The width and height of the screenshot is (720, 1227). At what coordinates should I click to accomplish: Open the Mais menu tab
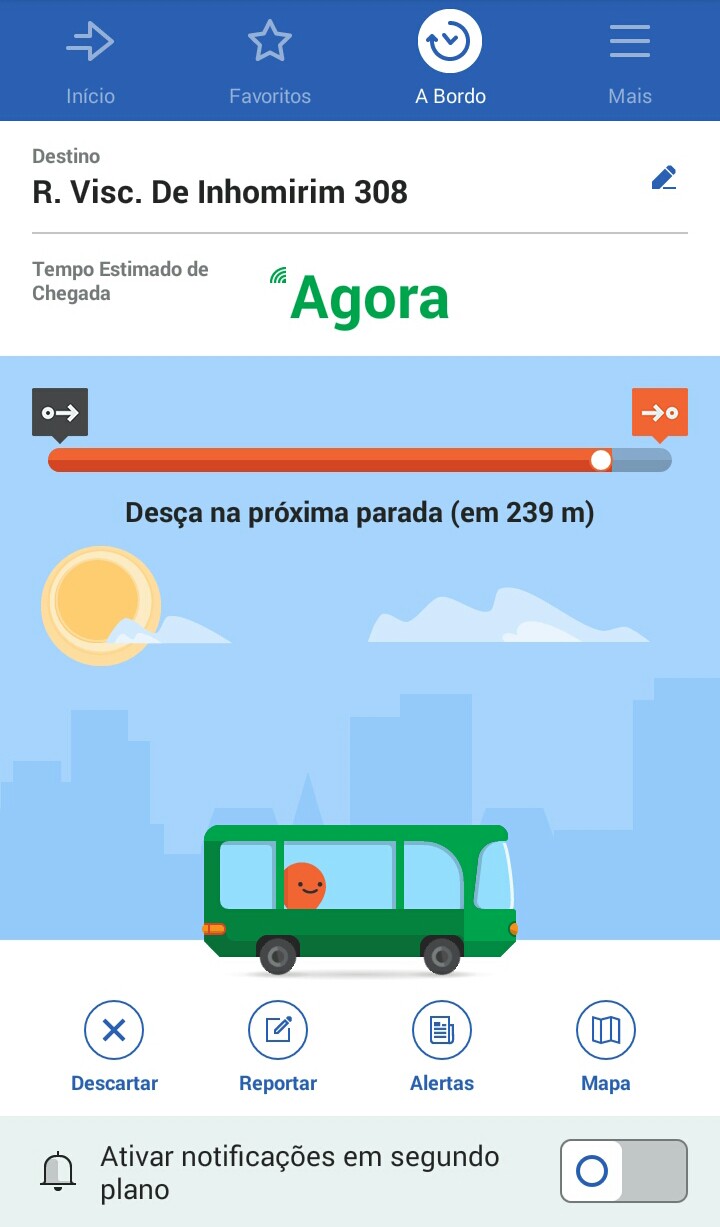(x=630, y=62)
